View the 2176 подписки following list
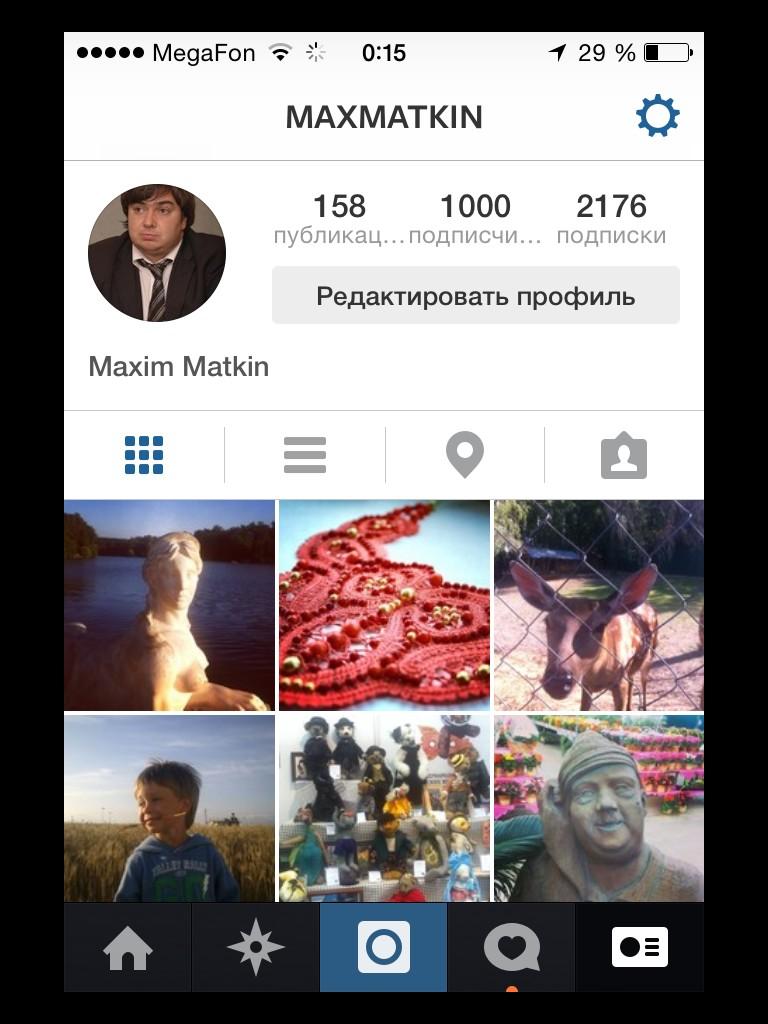 pyautogui.click(x=611, y=219)
